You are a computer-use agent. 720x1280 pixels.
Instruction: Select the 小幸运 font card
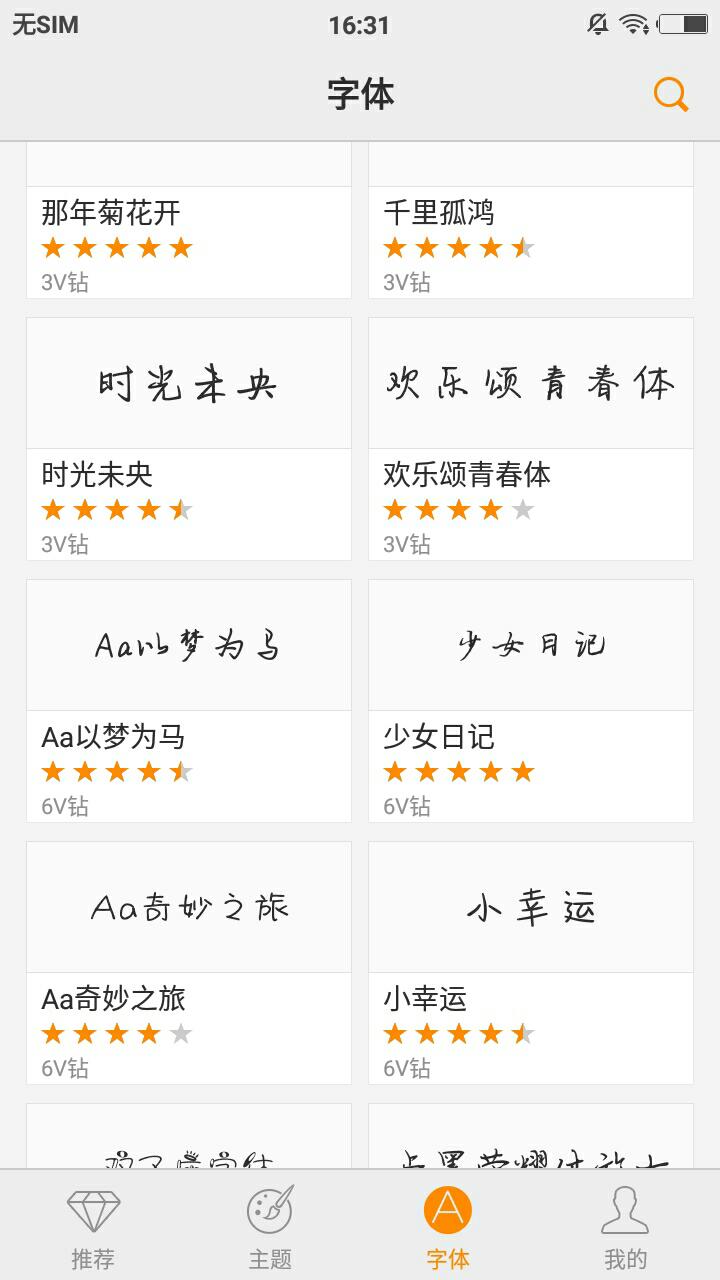click(531, 963)
